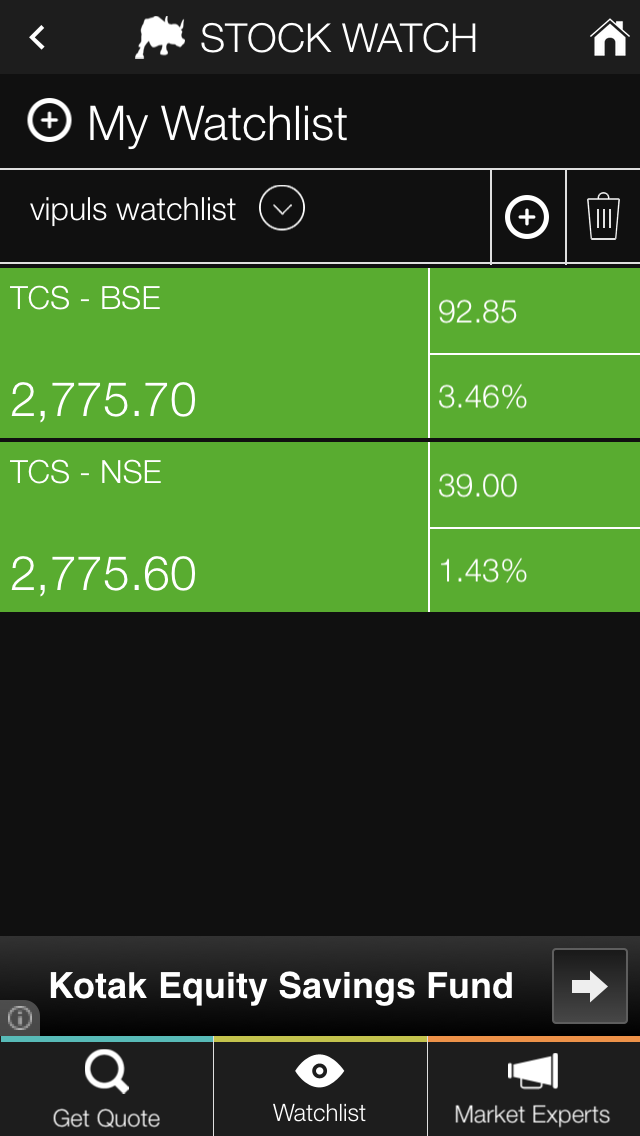Open the home screen icon
Image resolution: width=640 pixels, height=1136 pixels.
[609, 38]
